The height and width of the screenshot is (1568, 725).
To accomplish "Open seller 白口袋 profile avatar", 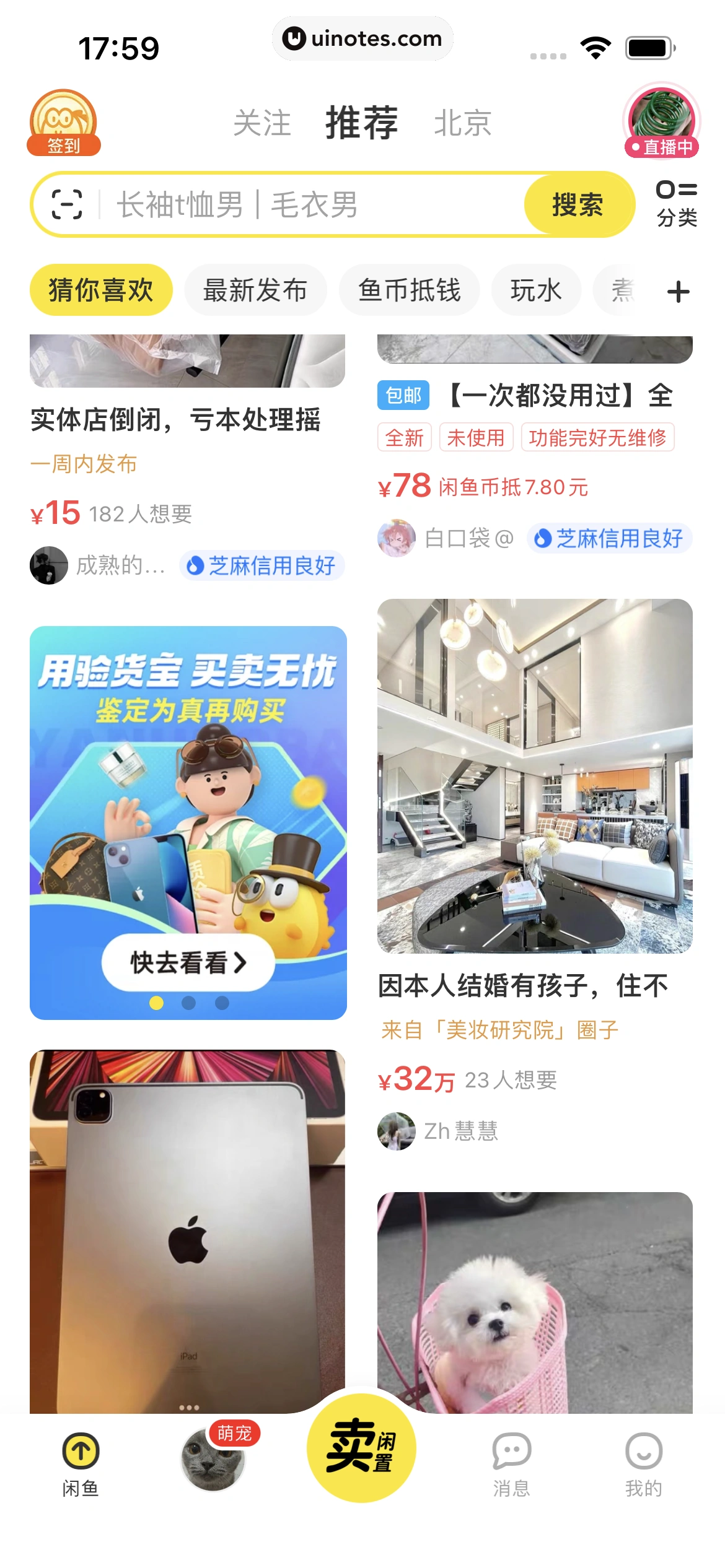I will [397, 538].
